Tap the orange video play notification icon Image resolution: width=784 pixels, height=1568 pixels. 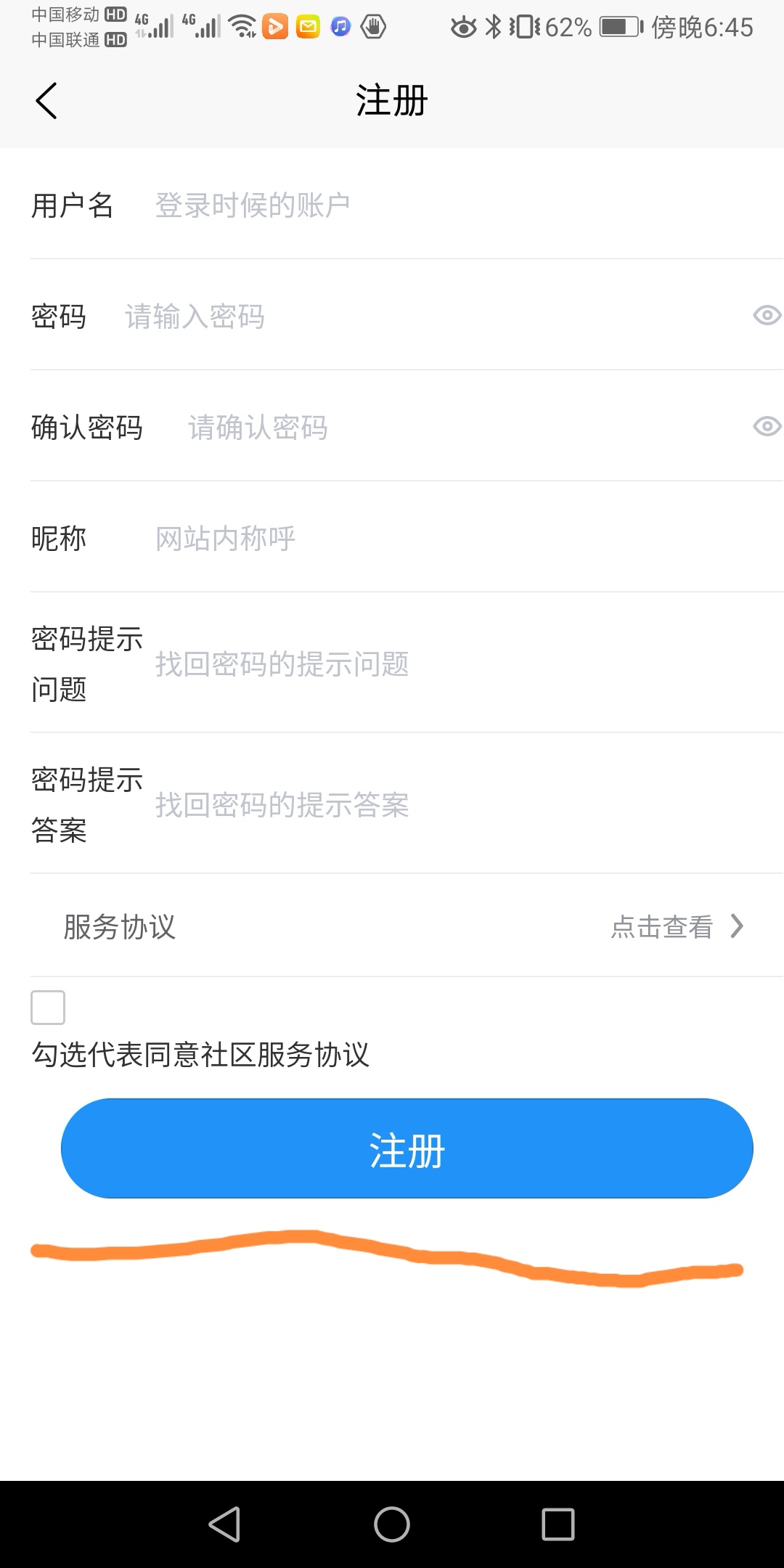pyautogui.click(x=275, y=27)
